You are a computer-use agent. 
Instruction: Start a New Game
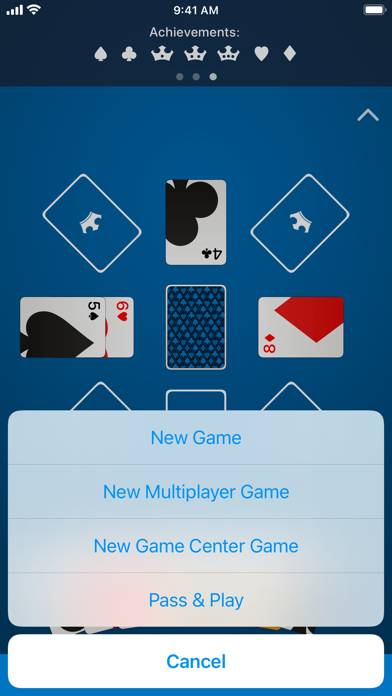point(196,438)
